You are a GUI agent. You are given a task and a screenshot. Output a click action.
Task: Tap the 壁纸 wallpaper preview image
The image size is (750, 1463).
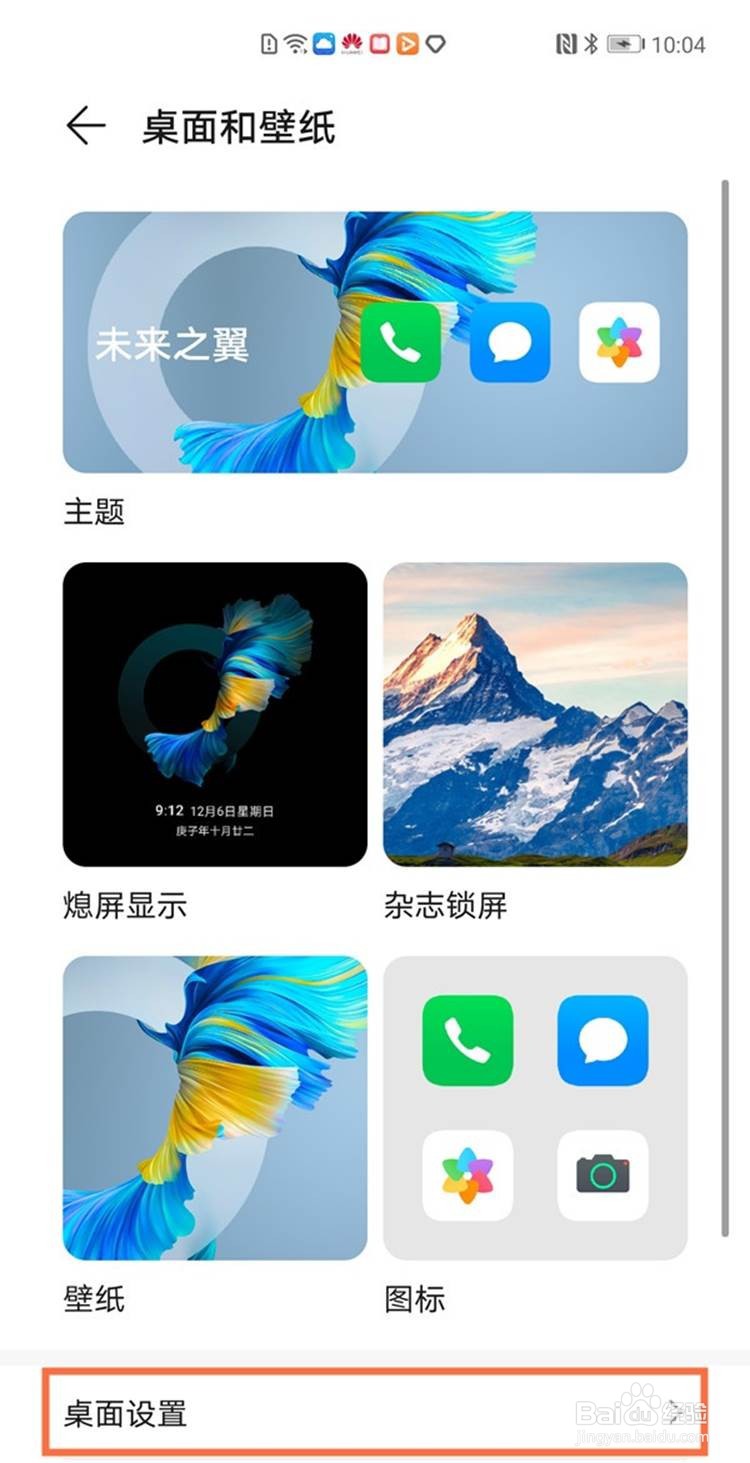click(x=215, y=1110)
